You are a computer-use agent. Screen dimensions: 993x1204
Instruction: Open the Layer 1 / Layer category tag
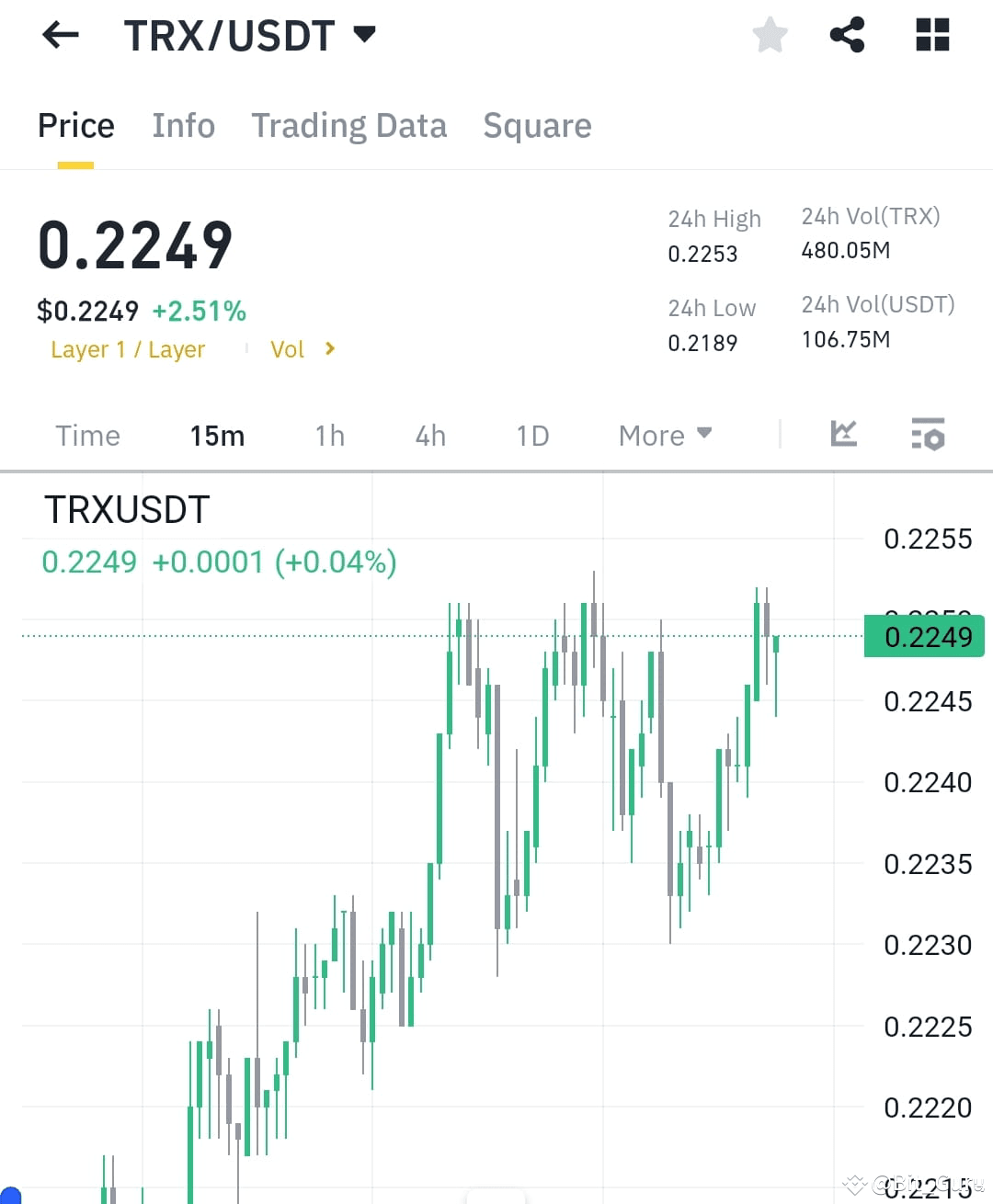coord(128,349)
